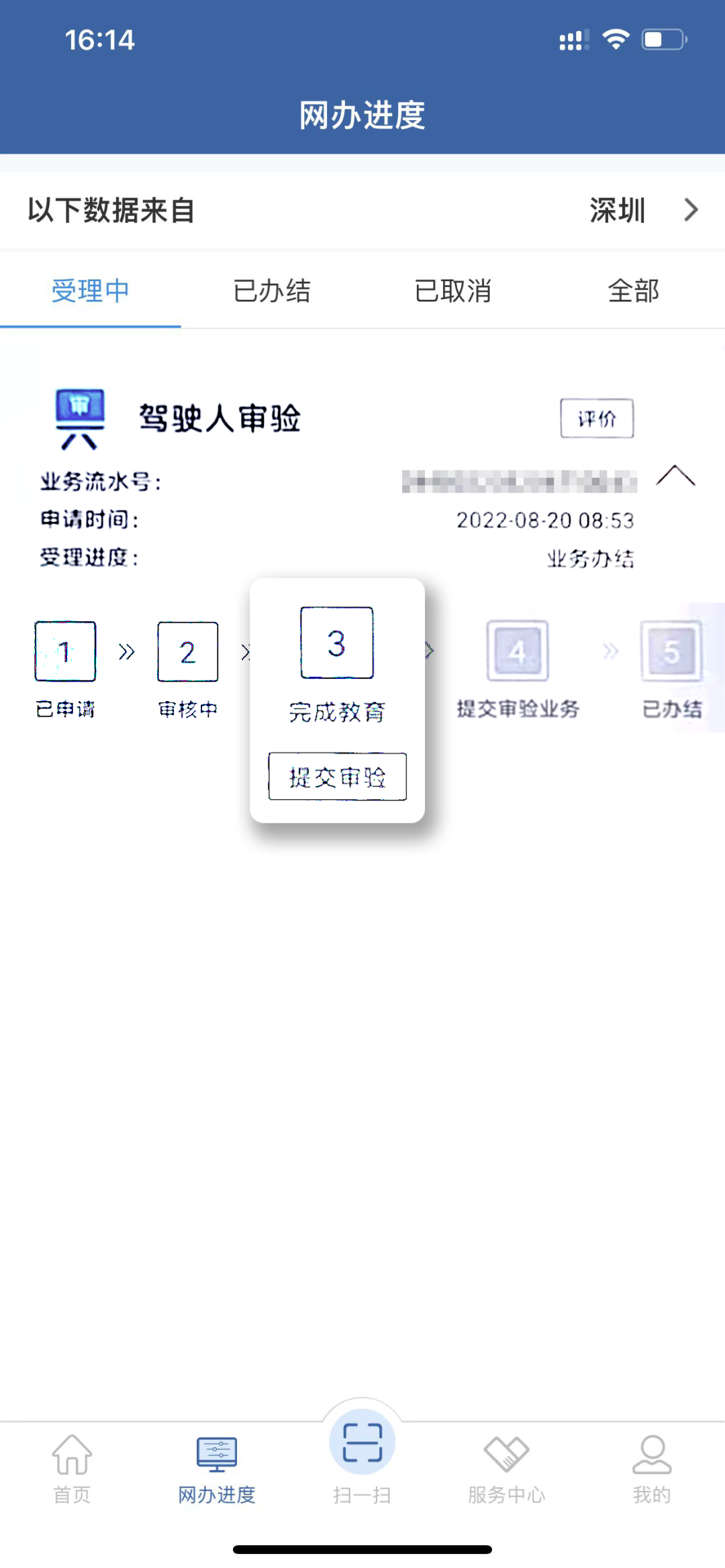Tap step 2 审核中 in progress indicator
Viewport: 725px width, 1568px height.
pyautogui.click(x=187, y=649)
